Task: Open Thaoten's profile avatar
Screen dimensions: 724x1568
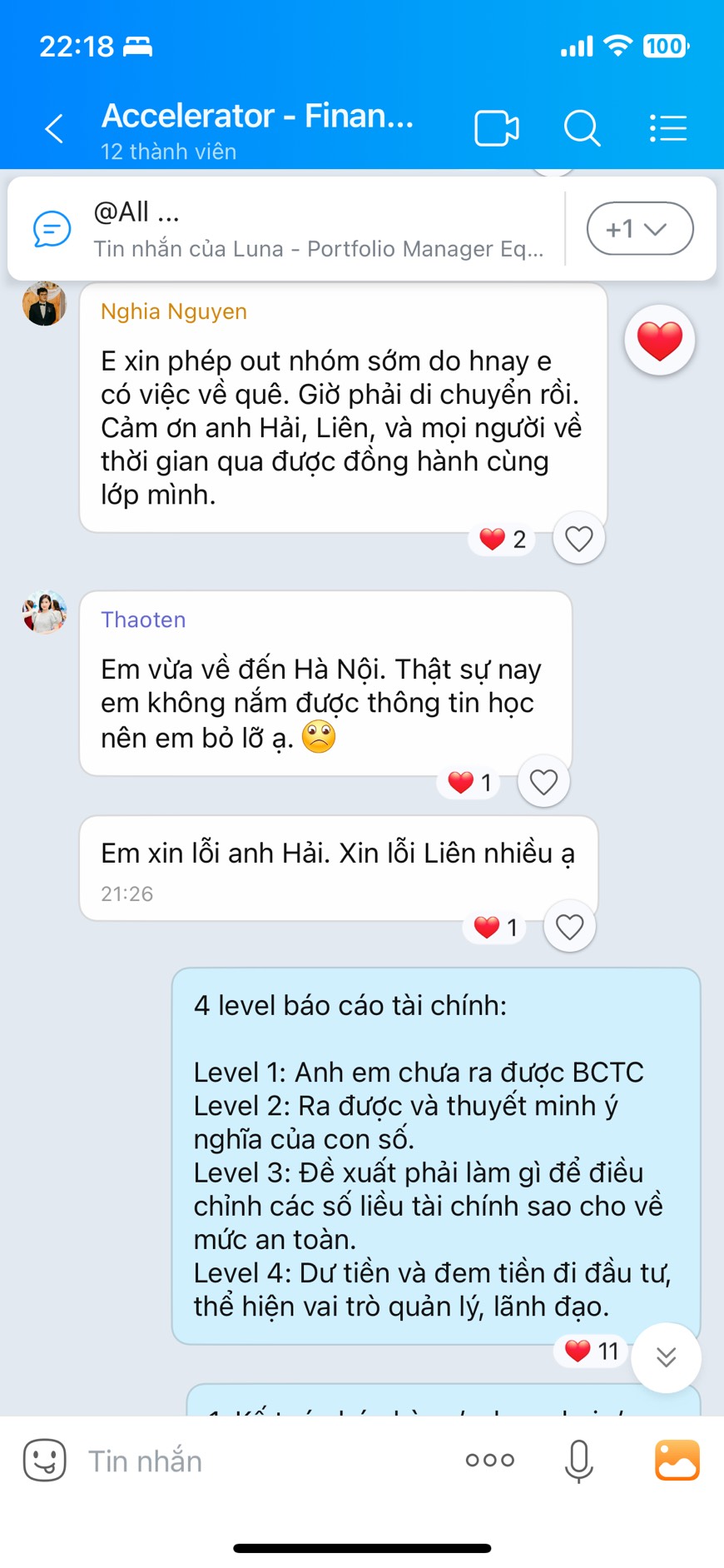Action: [44, 613]
